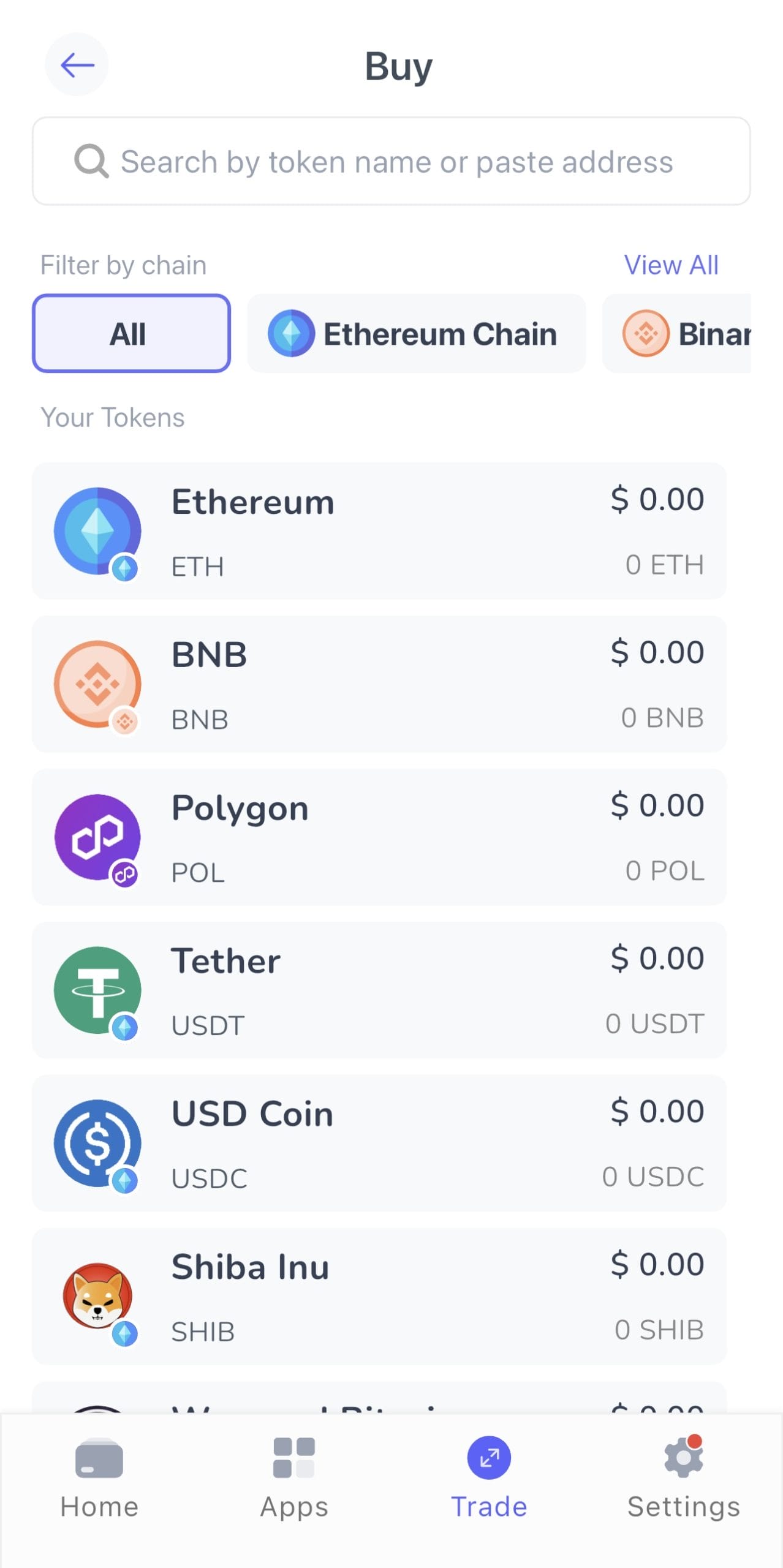Click the USD Coin dollar icon

pyautogui.click(x=97, y=1142)
